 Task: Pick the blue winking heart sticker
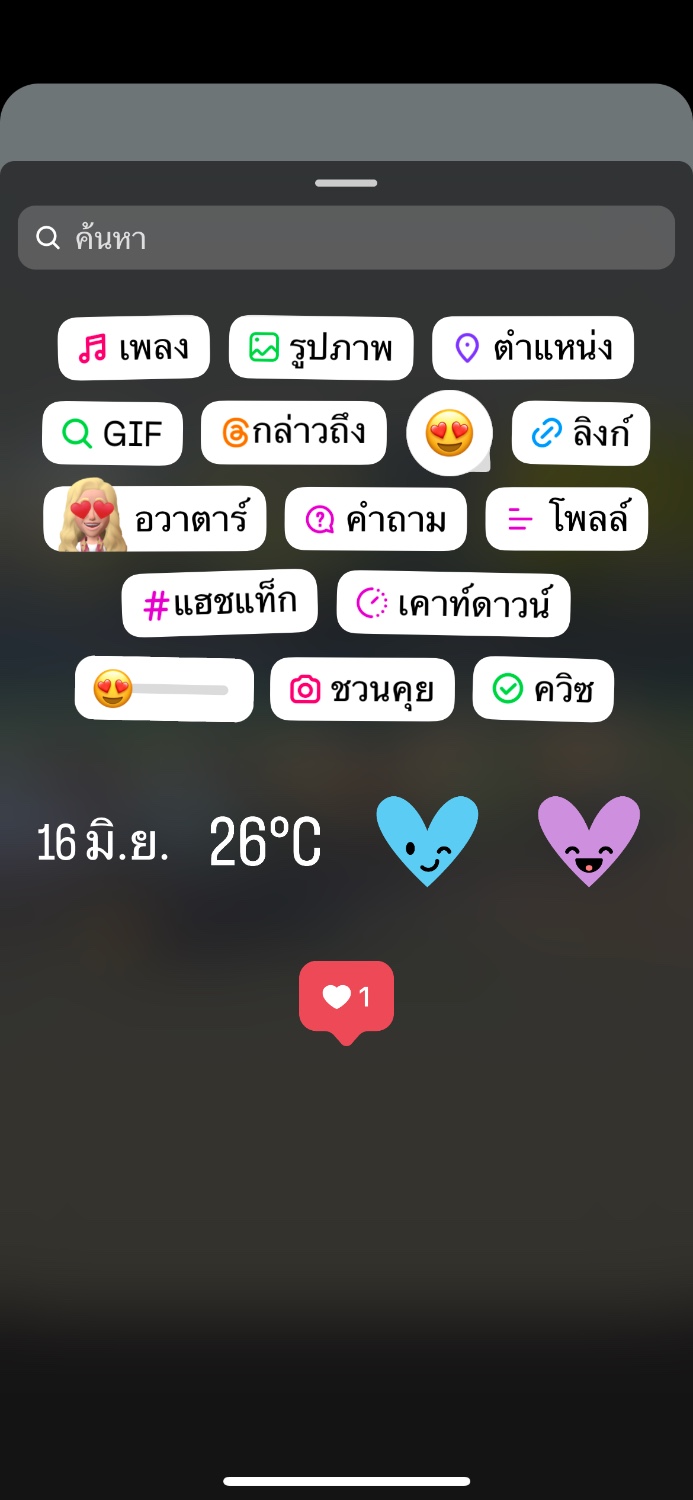427,841
